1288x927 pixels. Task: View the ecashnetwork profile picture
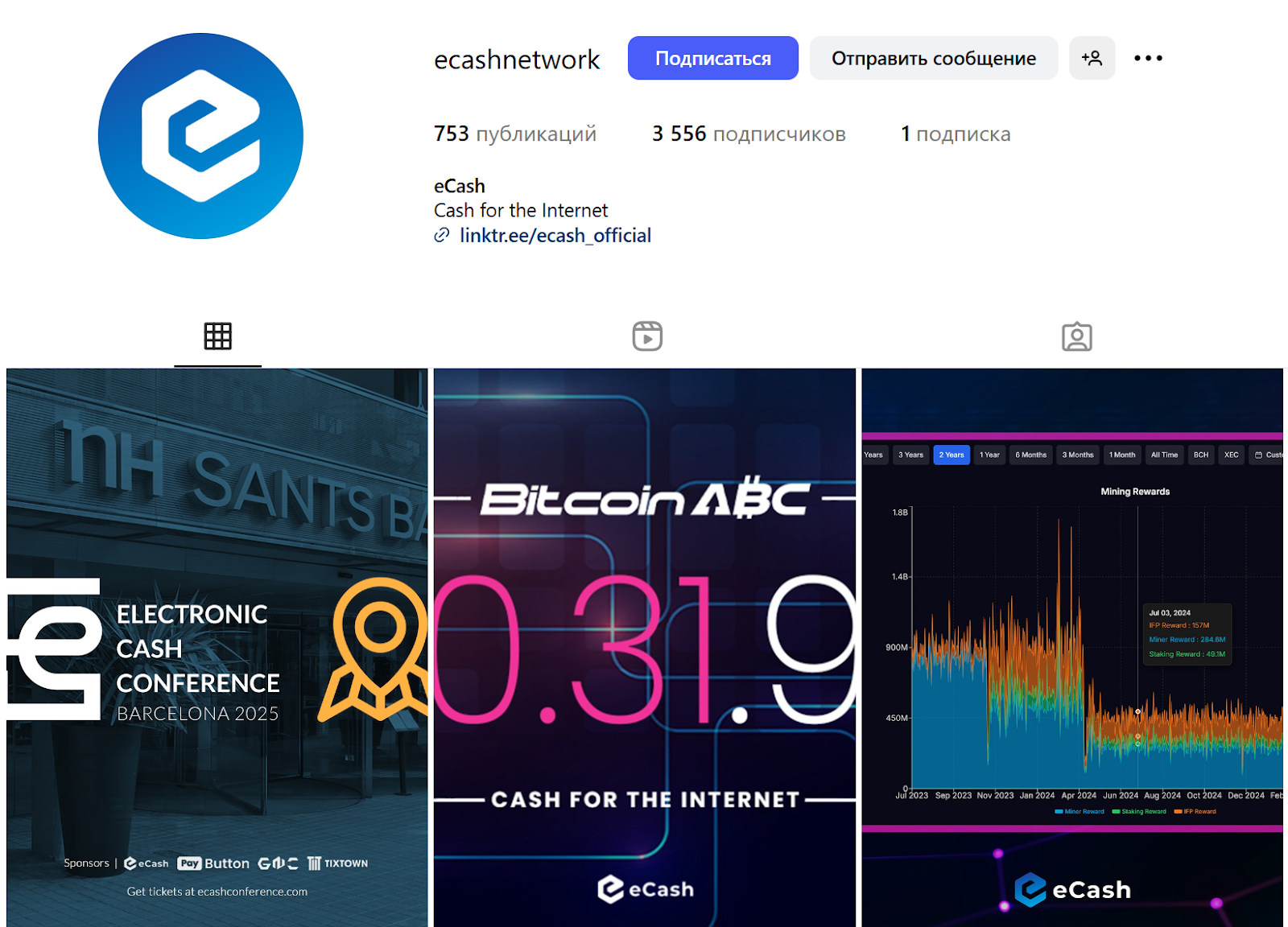(x=200, y=136)
